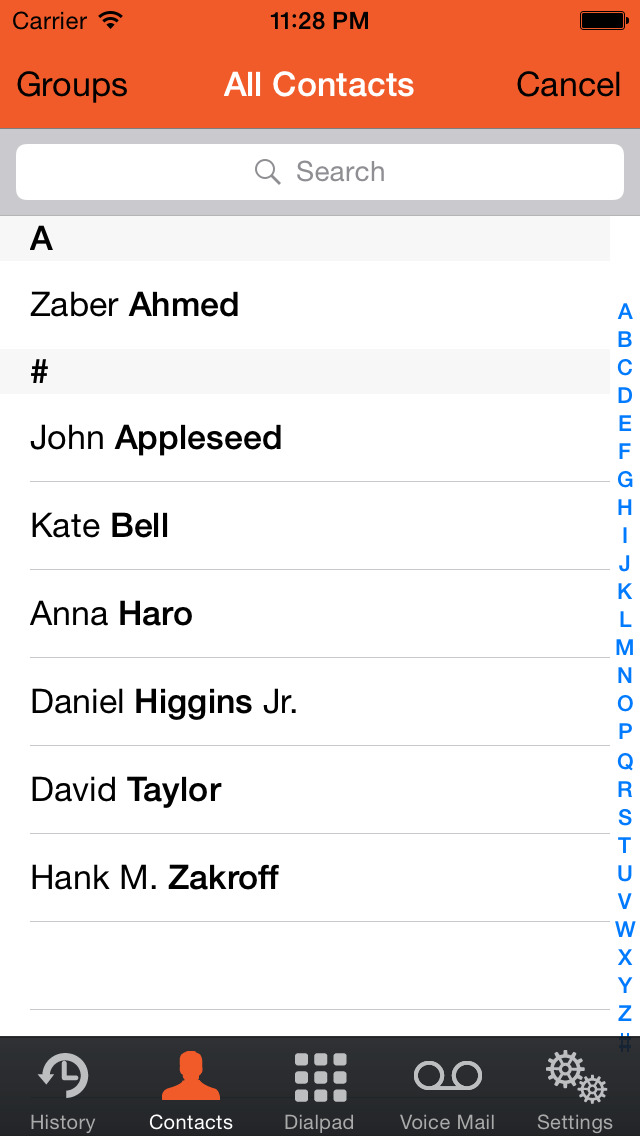Image resolution: width=640 pixels, height=1136 pixels.
Task: Open Kate Bell's contact
Action: tap(305, 526)
